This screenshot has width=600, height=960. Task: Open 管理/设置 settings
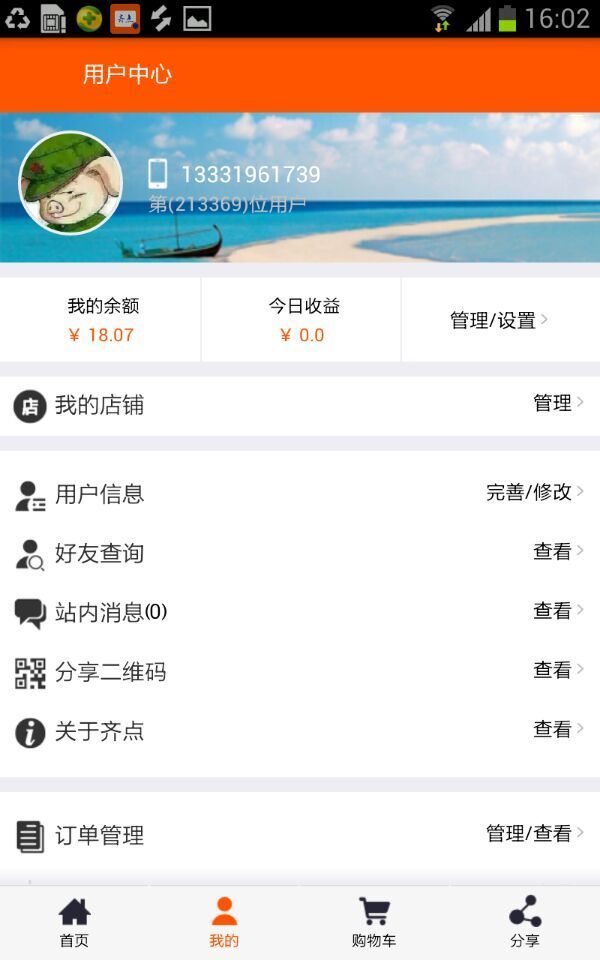(499, 320)
